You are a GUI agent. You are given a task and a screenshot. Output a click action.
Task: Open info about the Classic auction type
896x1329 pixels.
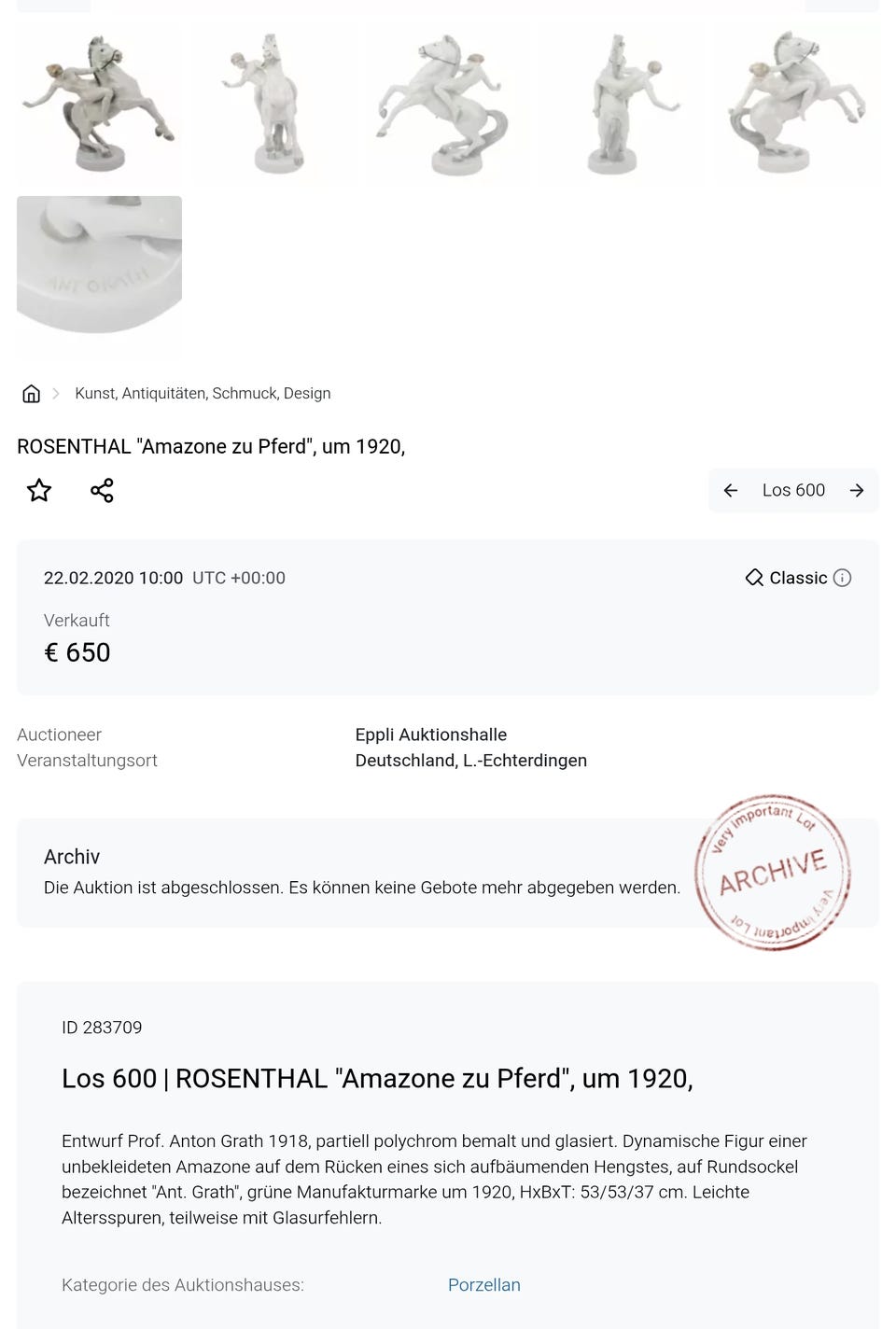pos(843,578)
